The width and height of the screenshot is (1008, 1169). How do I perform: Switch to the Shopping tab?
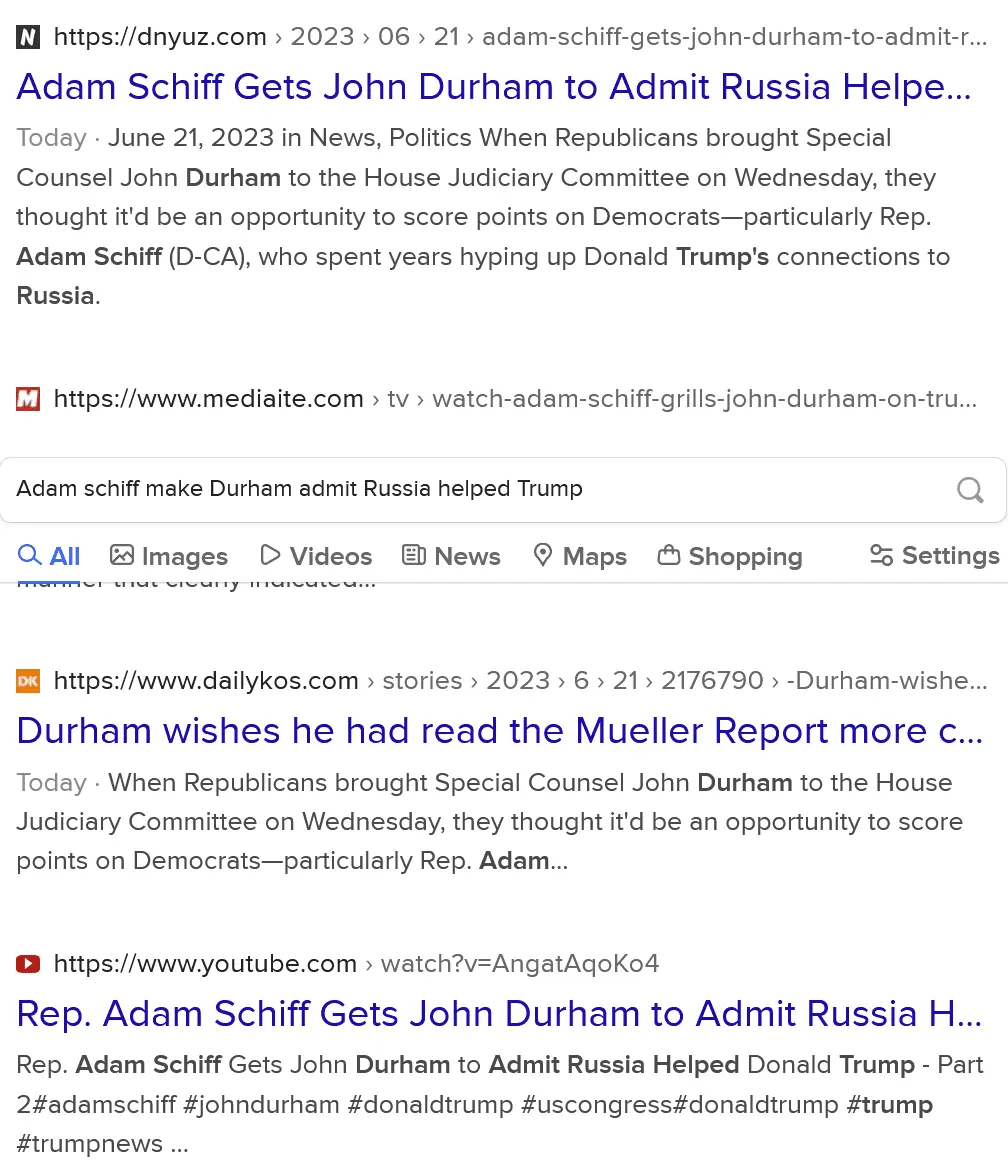click(730, 556)
